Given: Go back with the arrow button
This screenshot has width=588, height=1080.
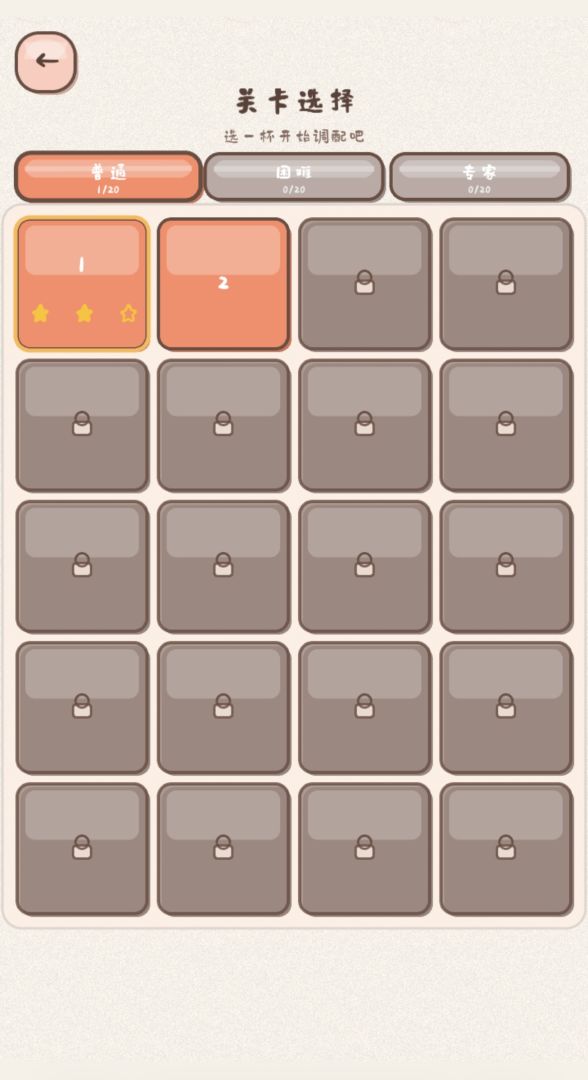Looking at the screenshot, I should 46,62.
